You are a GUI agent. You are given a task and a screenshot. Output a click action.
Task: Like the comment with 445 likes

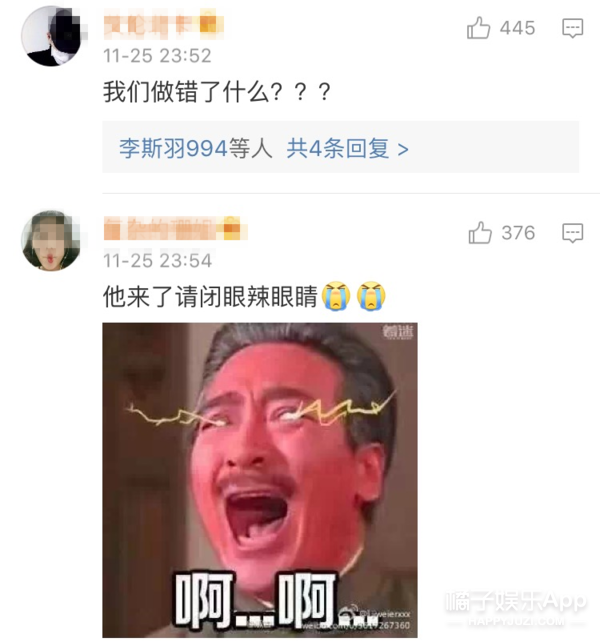pyautogui.click(x=480, y=28)
